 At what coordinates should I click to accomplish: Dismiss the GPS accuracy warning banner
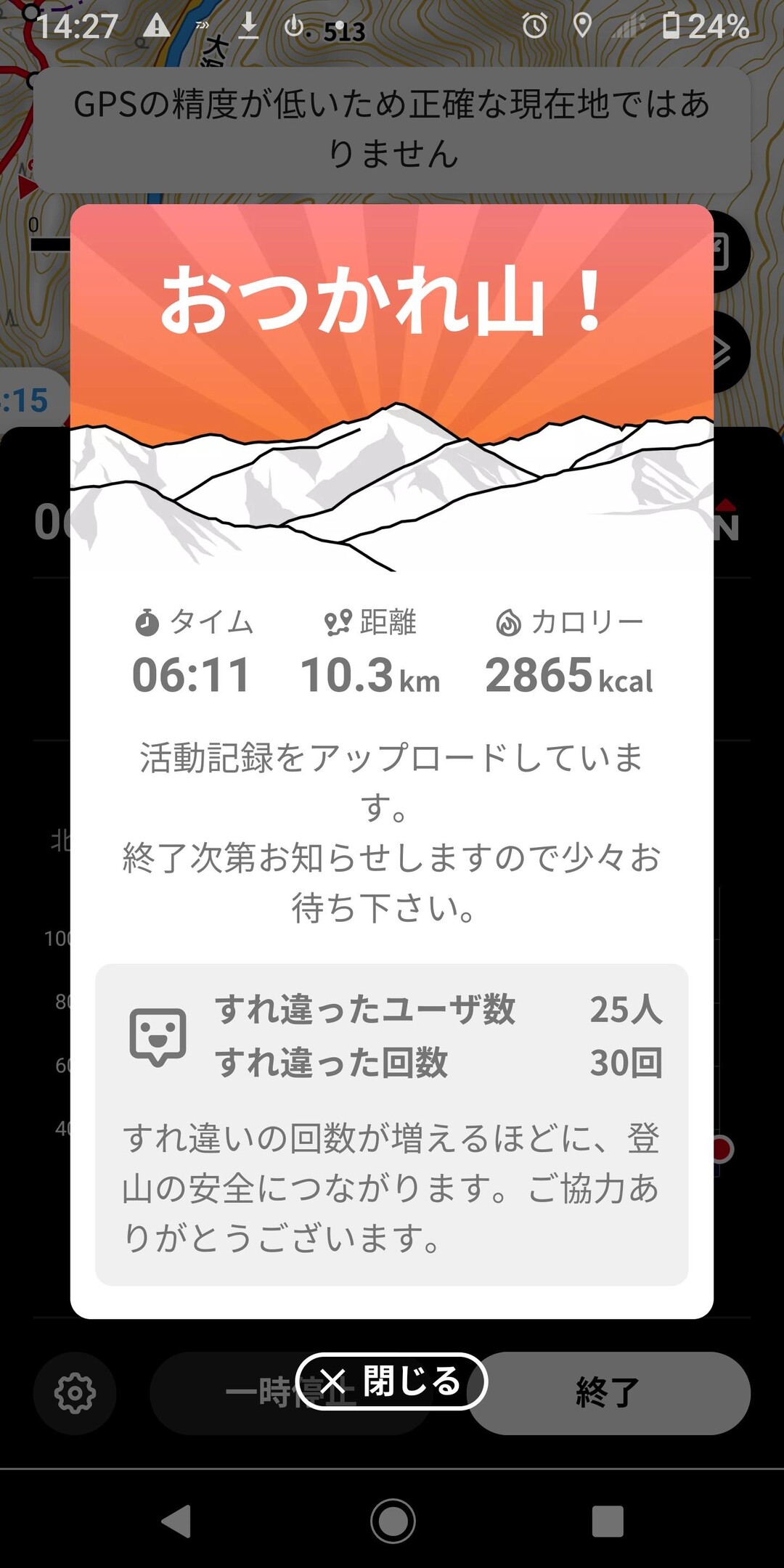(x=392, y=125)
